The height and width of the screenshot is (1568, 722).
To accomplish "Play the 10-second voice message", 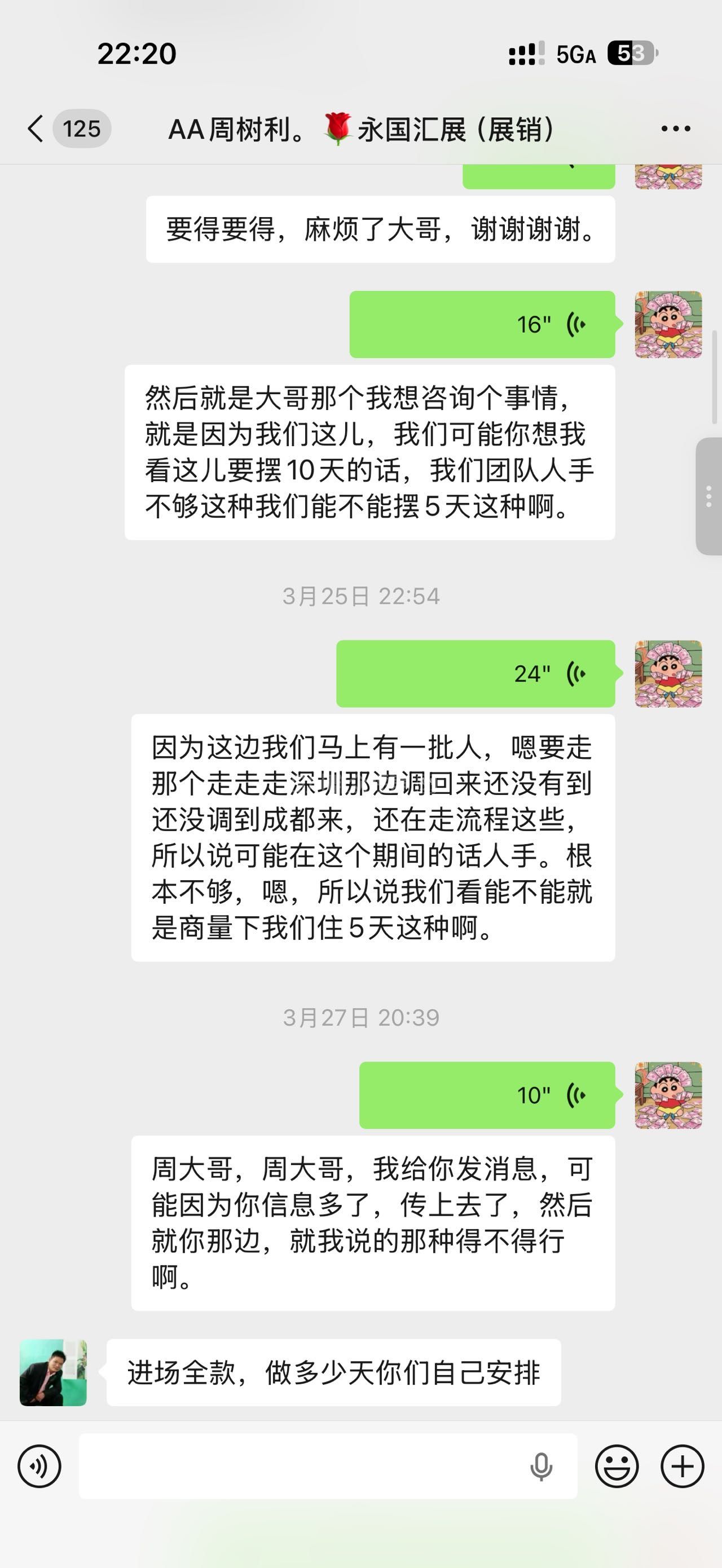I will pyautogui.click(x=486, y=1095).
